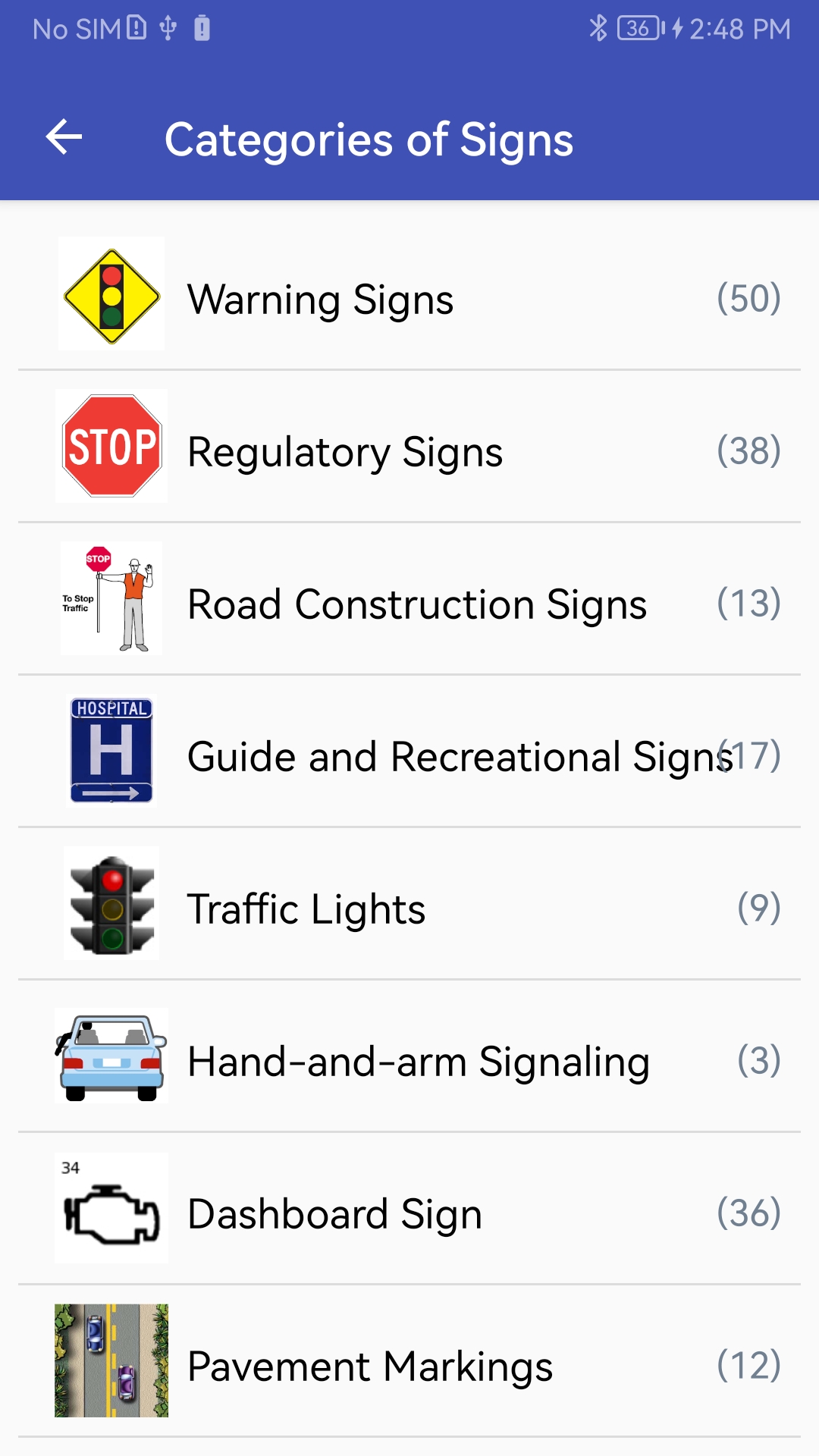Click the back arrow in the title bar
This screenshot has height=1456, width=819.
click(64, 138)
